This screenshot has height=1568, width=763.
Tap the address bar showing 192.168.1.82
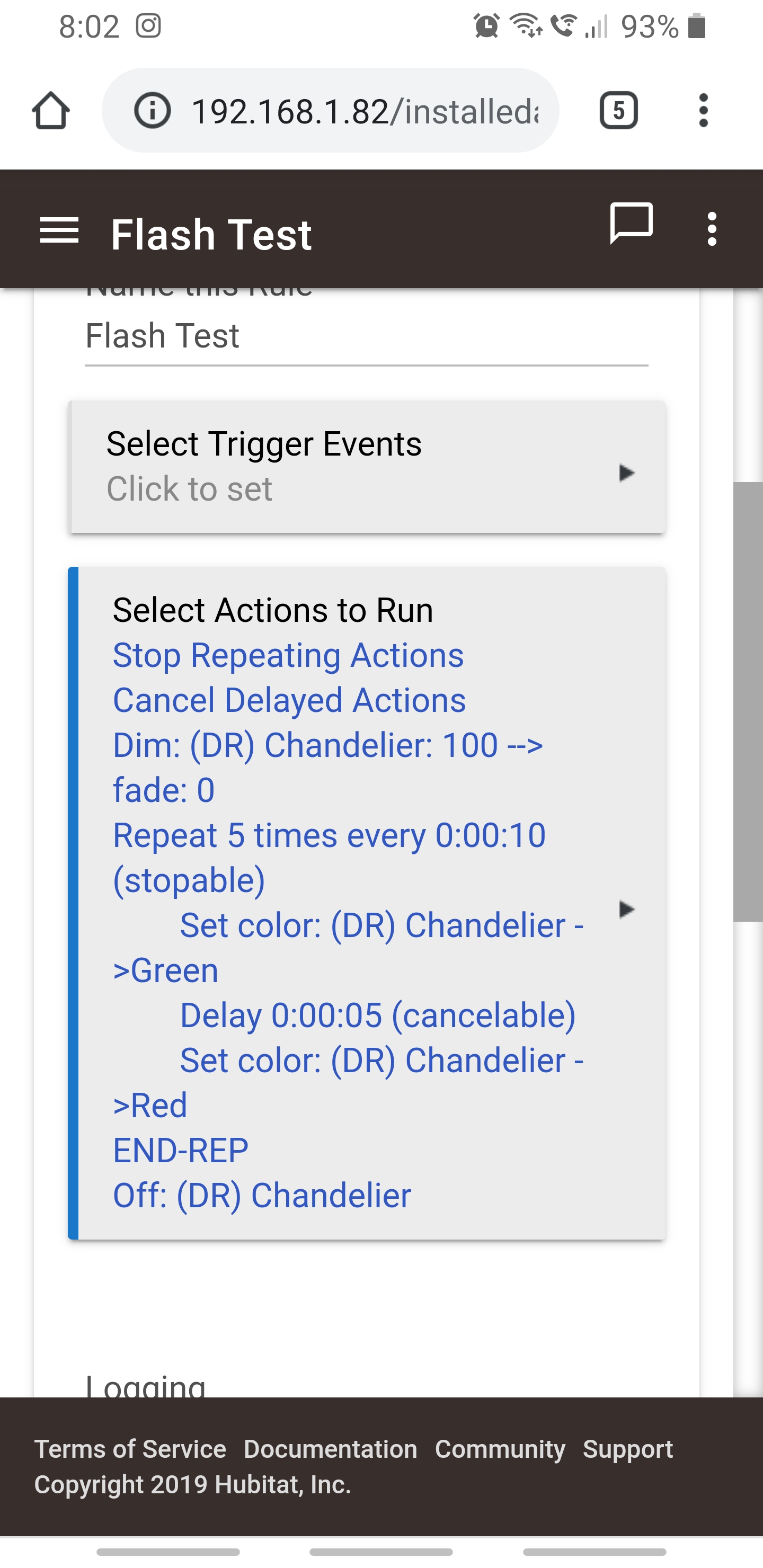330,111
